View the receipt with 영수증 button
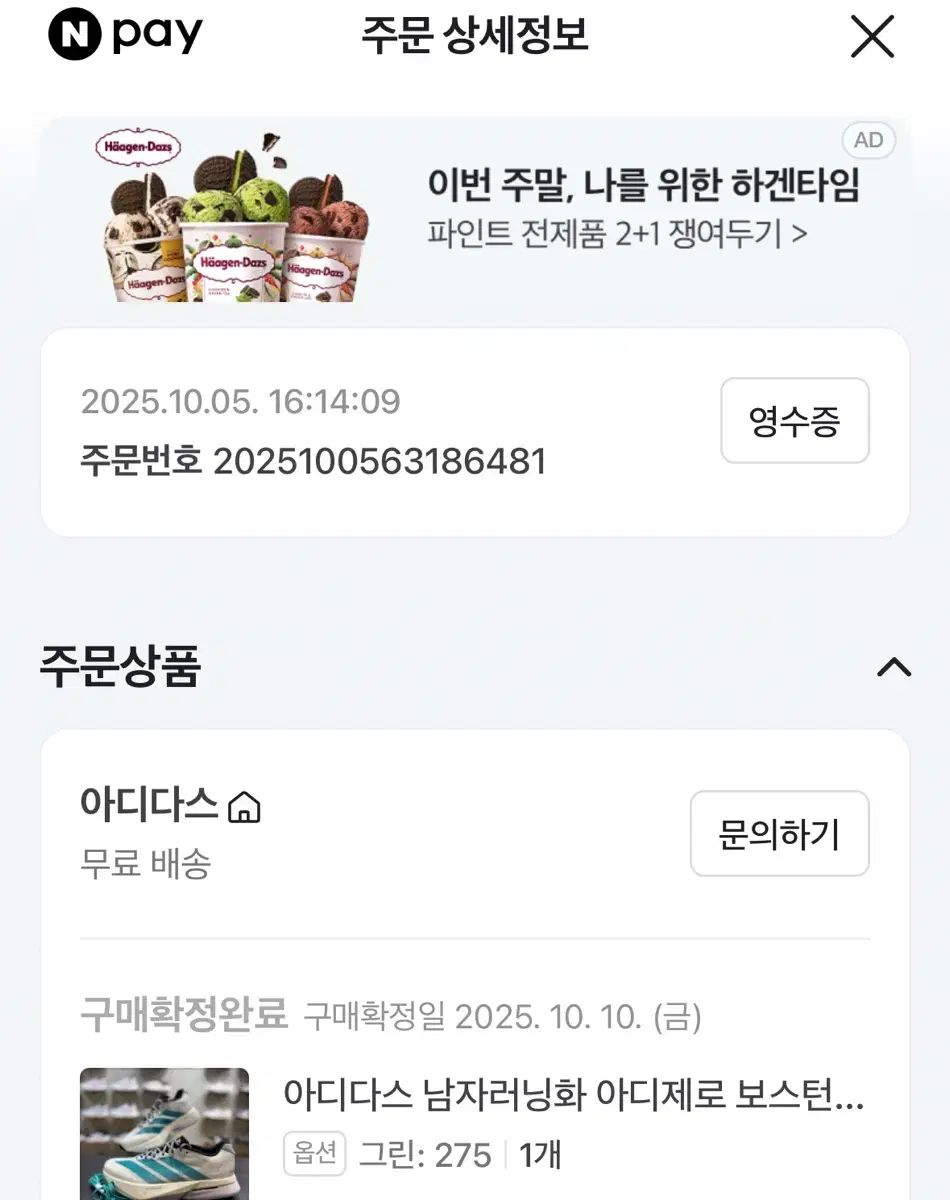950x1200 pixels. (x=794, y=421)
